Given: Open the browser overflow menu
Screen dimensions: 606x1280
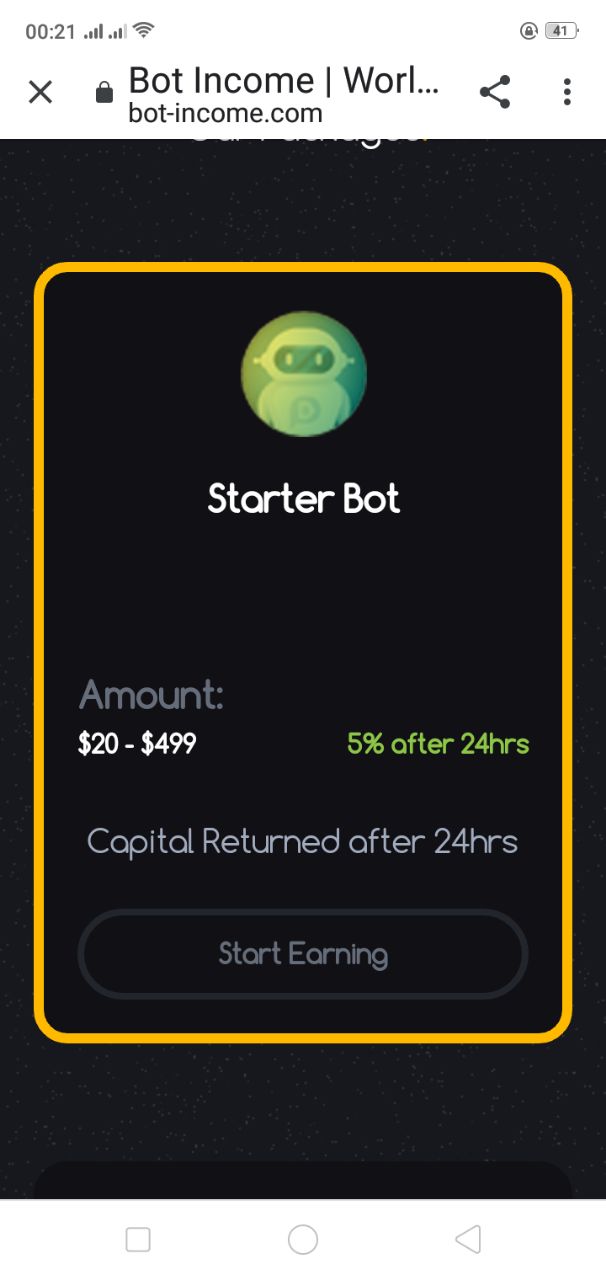Looking at the screenshot, I should coord(567,92).
